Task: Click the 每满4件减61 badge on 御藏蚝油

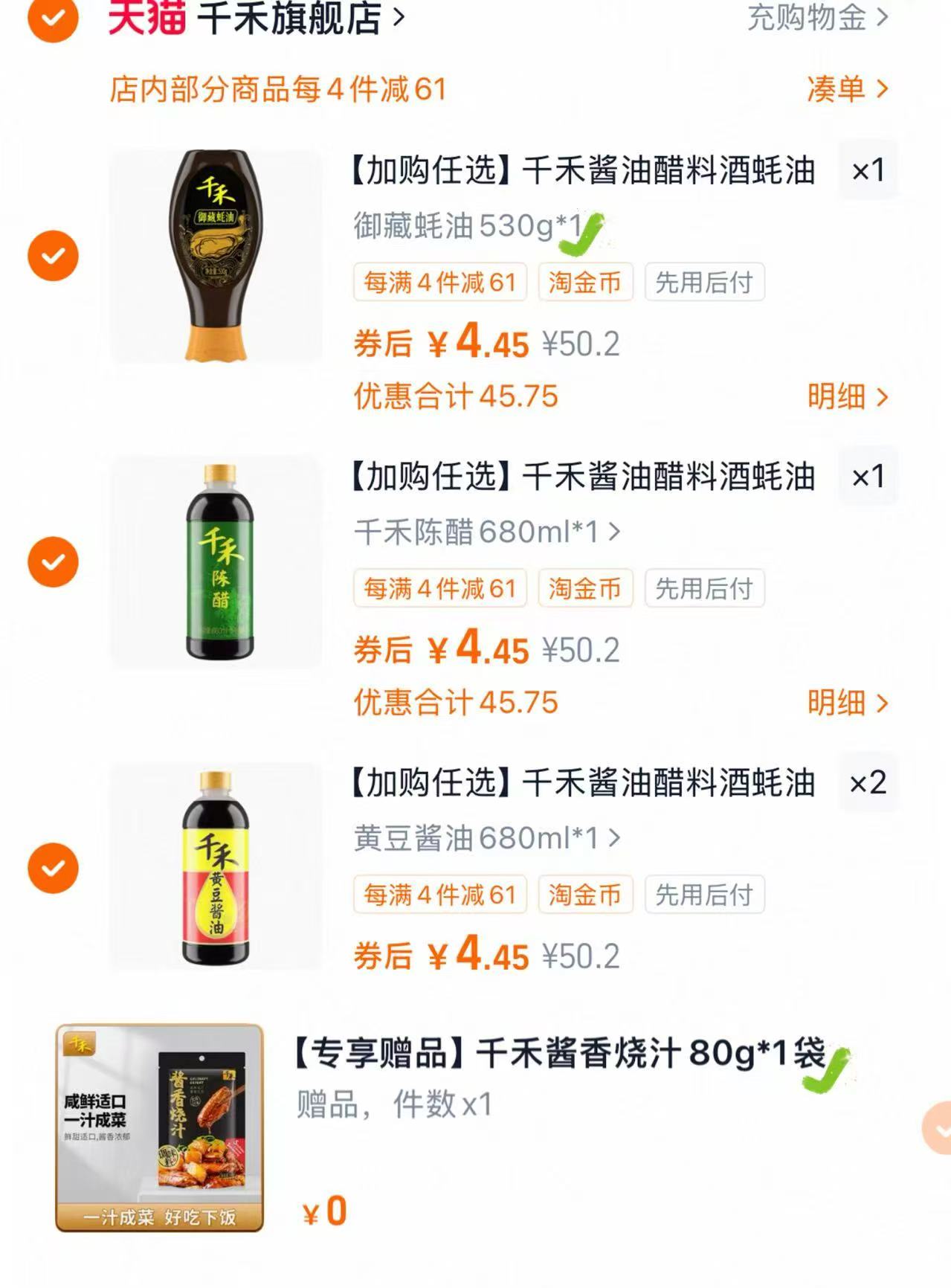Action: pyautogui.click(x=439, y=283)
